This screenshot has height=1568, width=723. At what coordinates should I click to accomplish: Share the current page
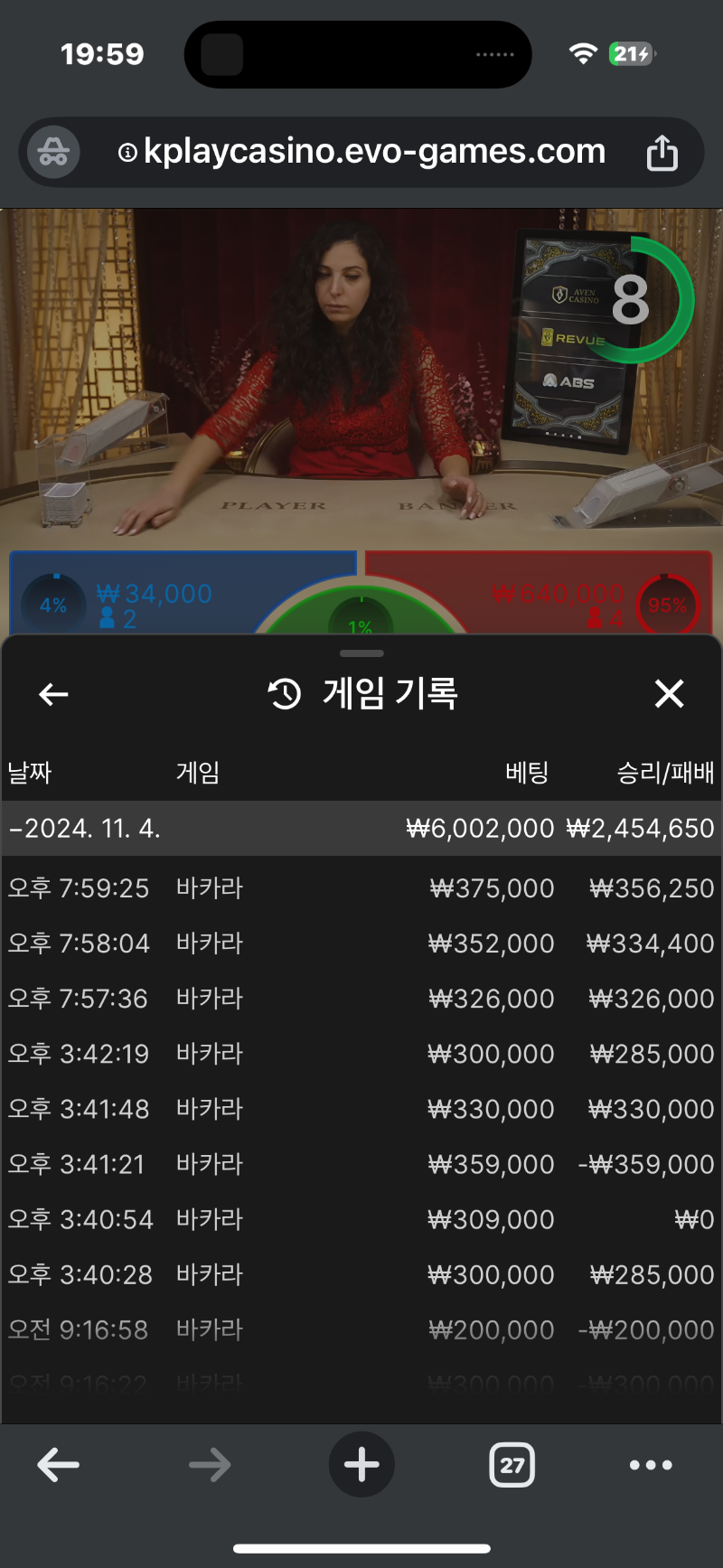click(662, 153)
